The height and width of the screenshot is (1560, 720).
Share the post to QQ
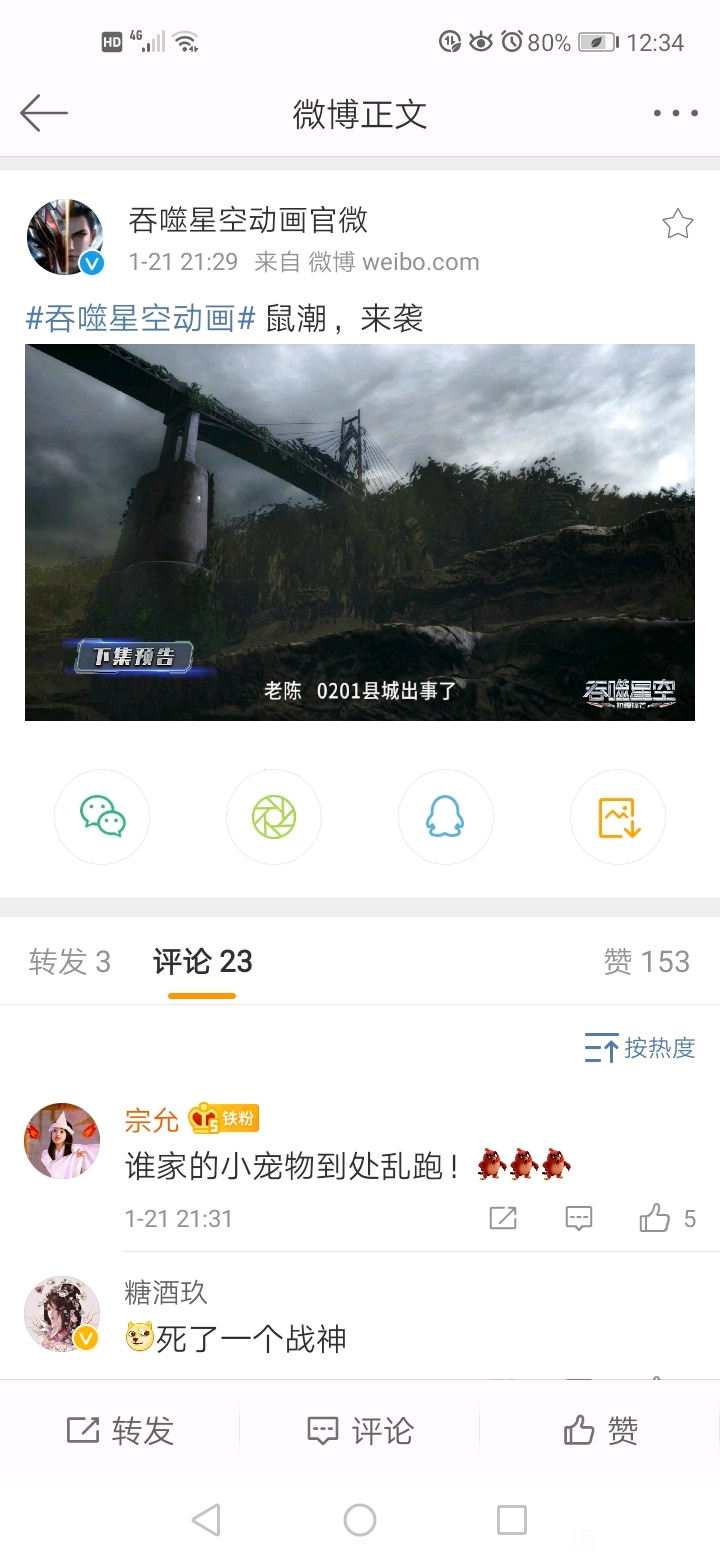(446, 817)
